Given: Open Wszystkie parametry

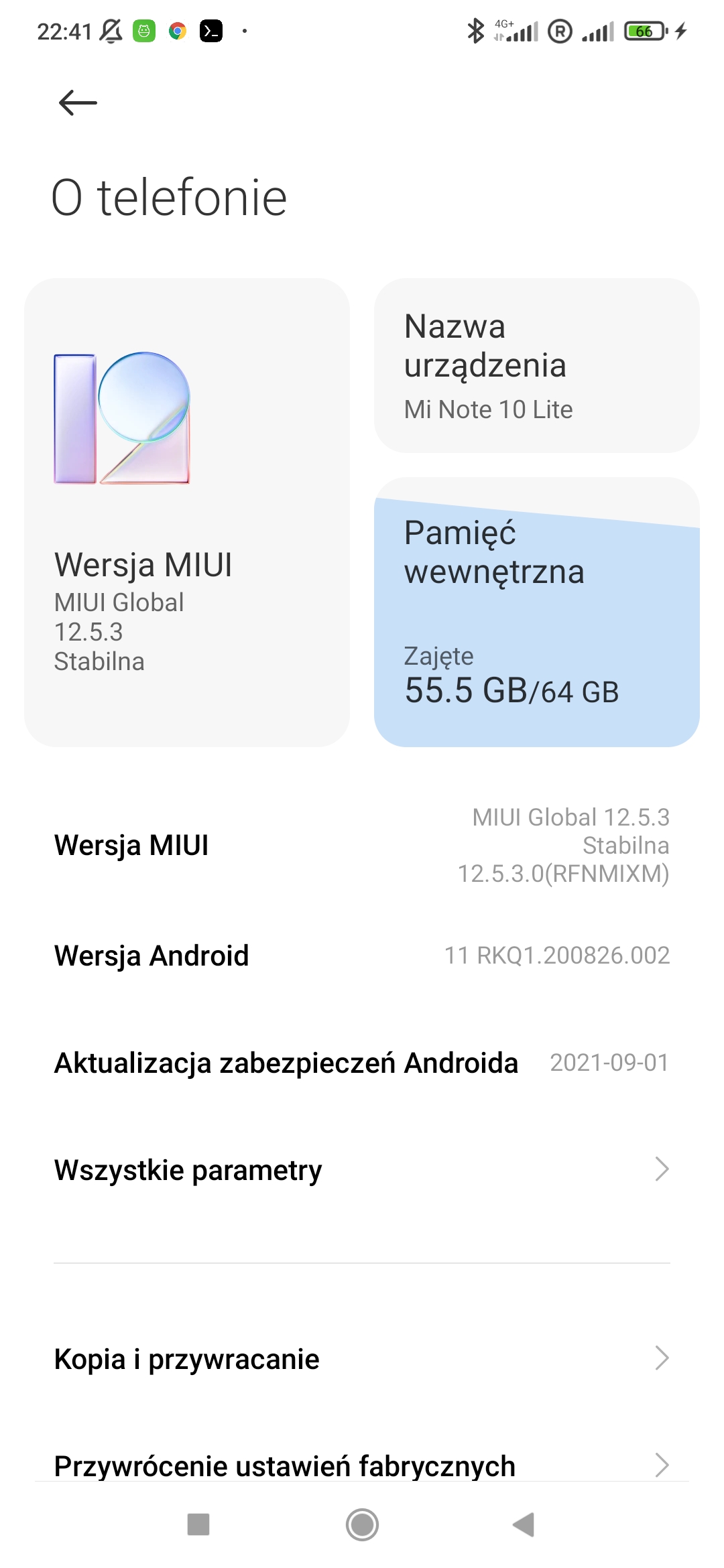Looking at the screenshot, I should pyautogui.click(x=362, y=1170).
